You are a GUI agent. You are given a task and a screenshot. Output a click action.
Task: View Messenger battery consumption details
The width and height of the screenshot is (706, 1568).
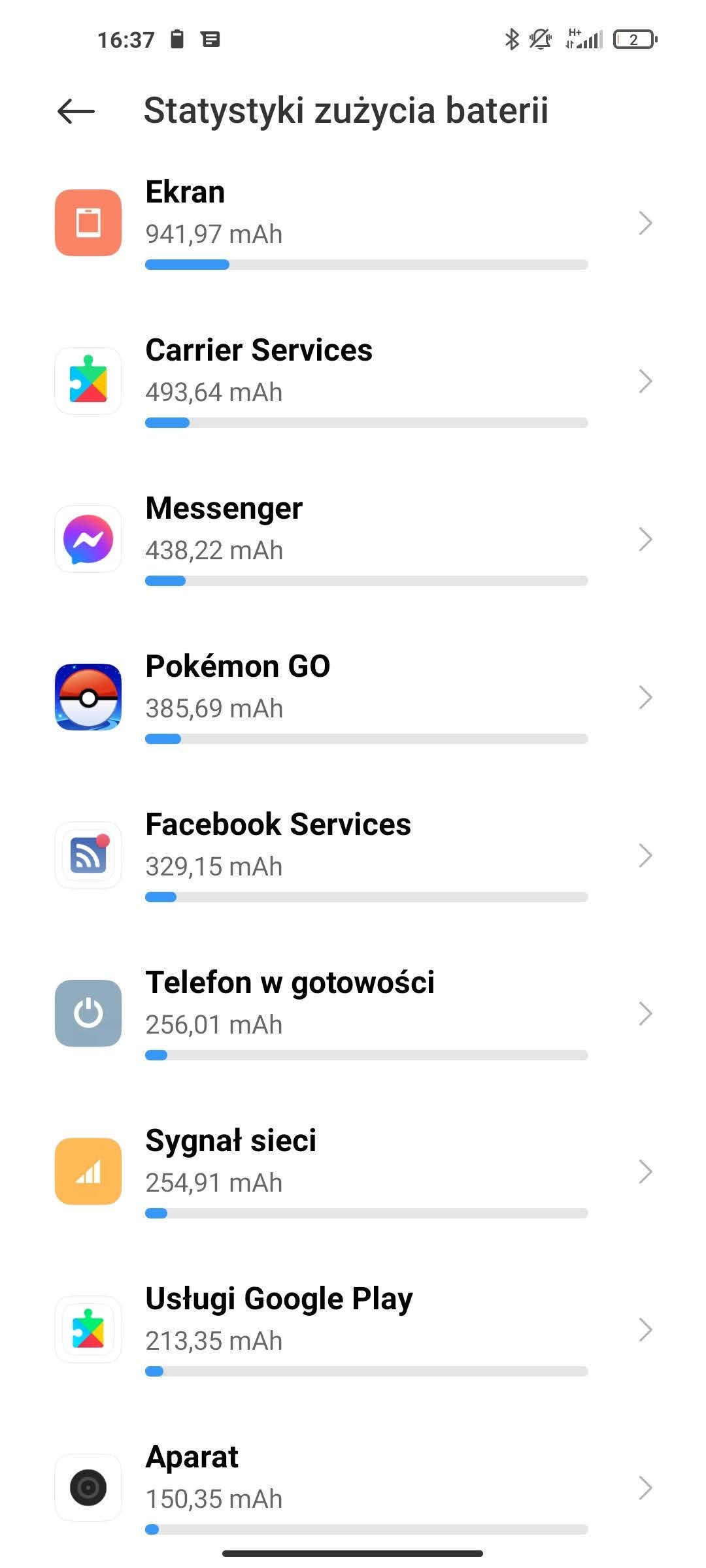click(x=353, y=540)
